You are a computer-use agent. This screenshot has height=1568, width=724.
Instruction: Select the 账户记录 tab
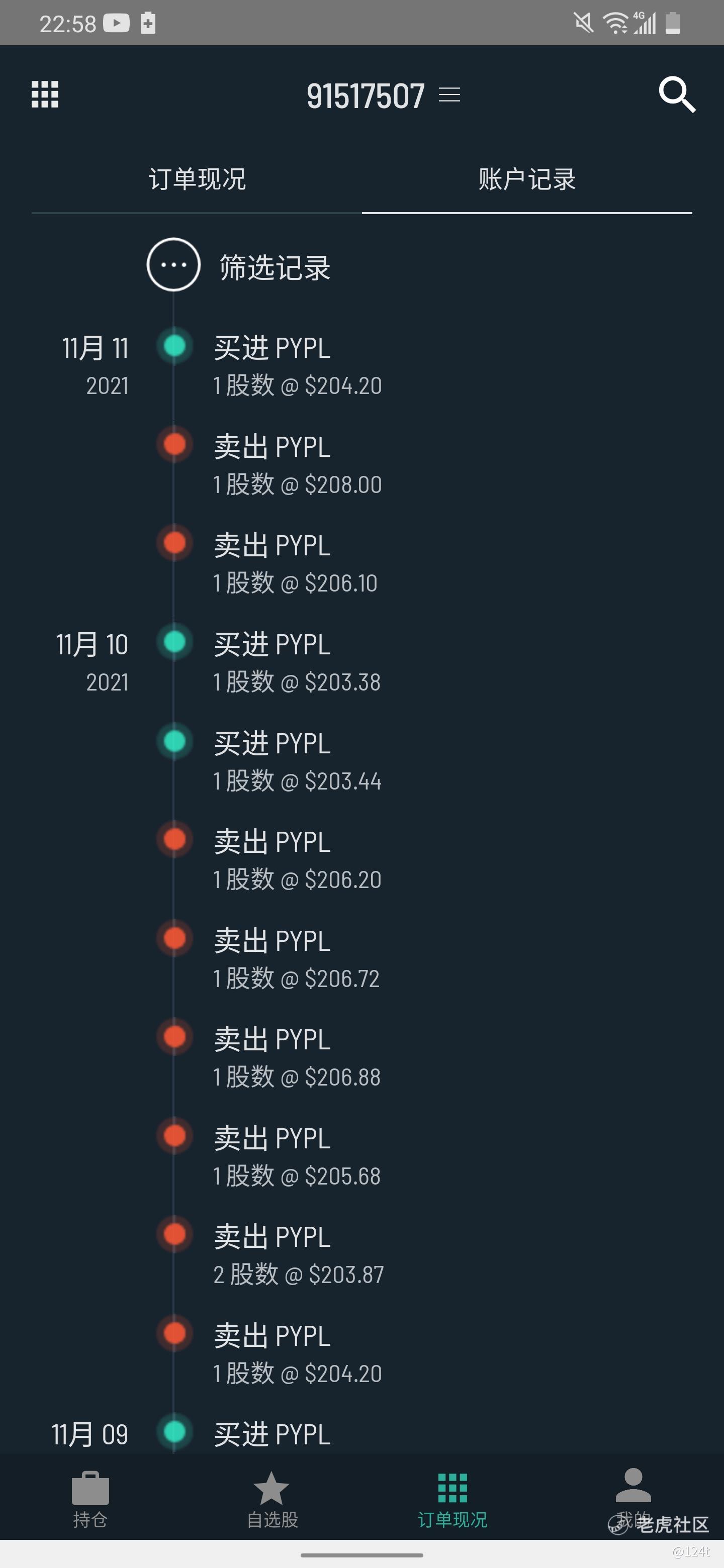point(527,179)
